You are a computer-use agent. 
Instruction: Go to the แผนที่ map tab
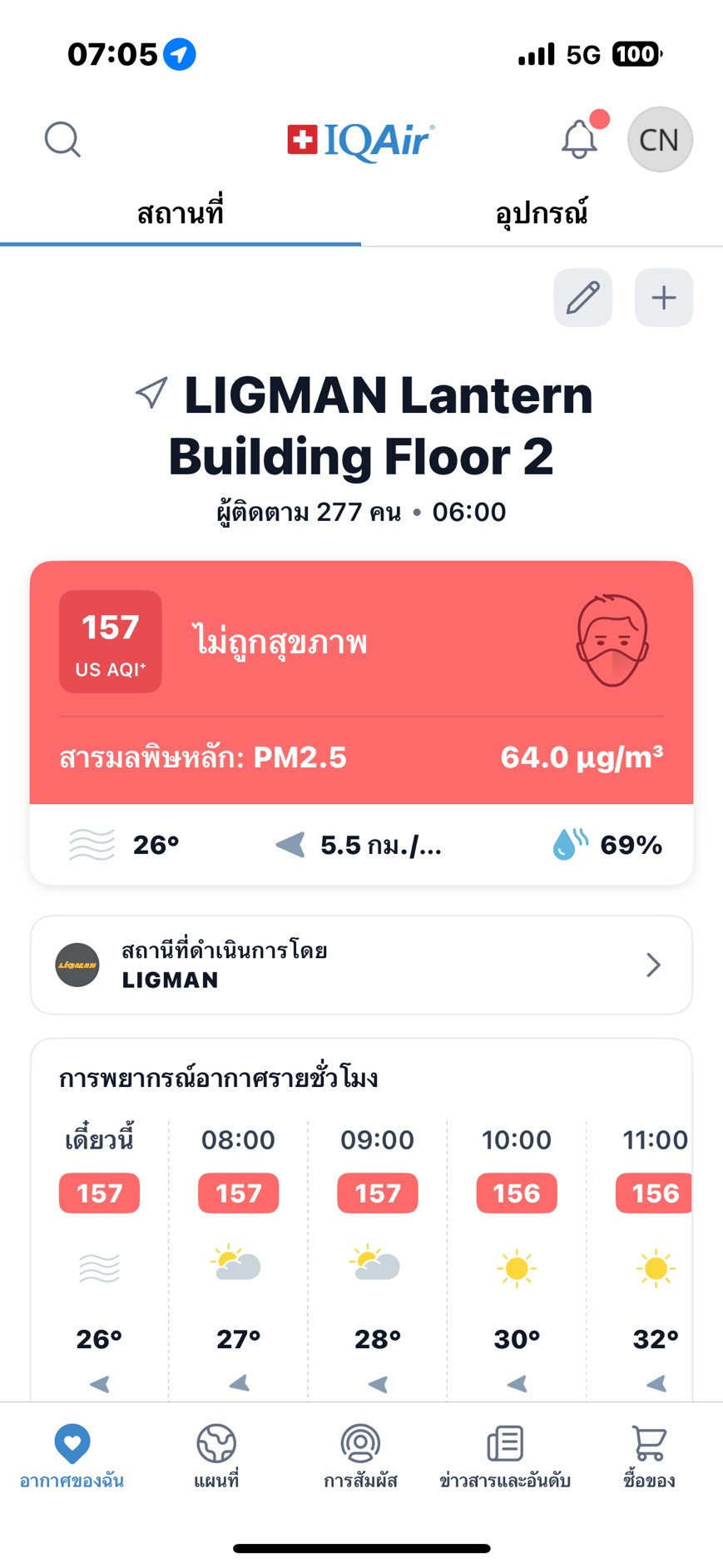pos(216,1455)
